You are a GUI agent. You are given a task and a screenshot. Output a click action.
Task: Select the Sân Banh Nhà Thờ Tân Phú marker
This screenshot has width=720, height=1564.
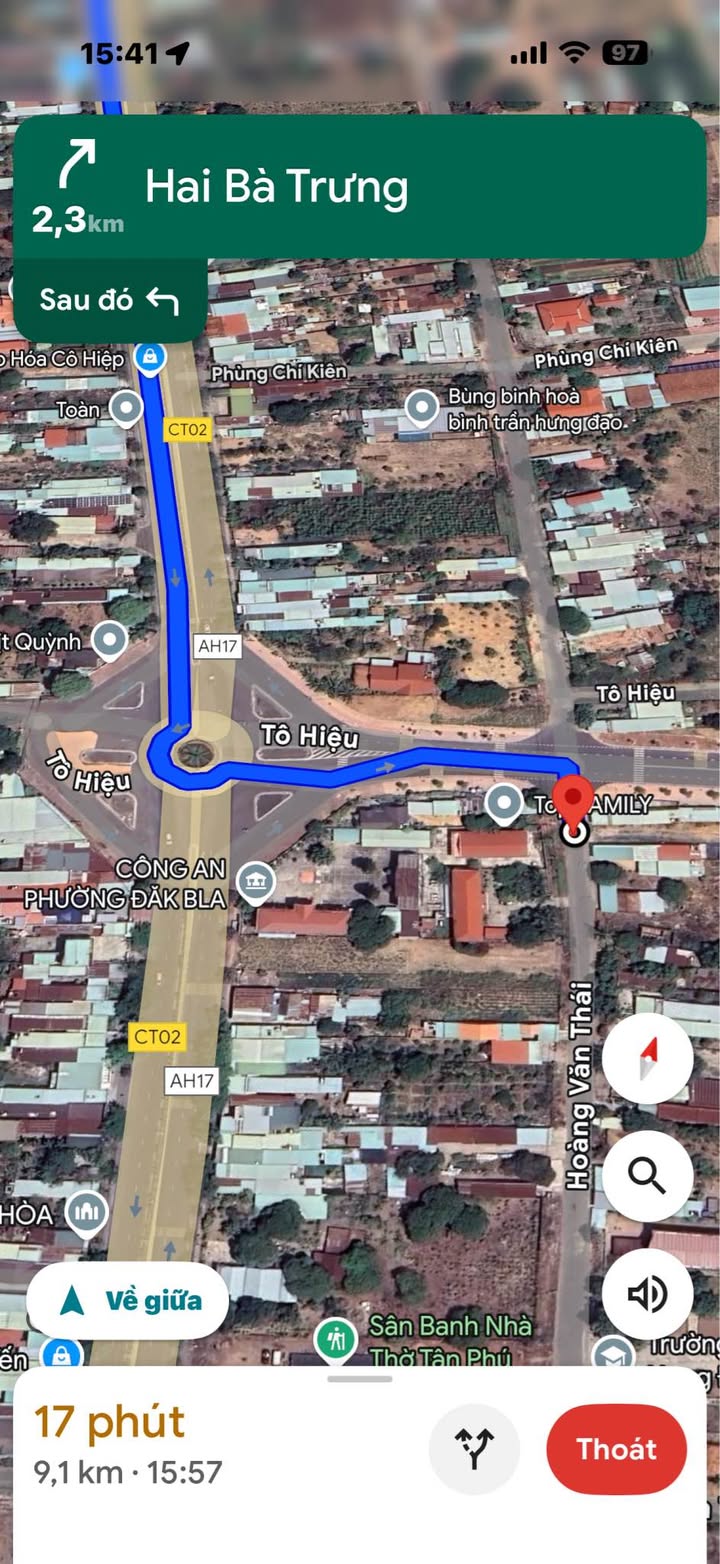(x=335, y=1338)
